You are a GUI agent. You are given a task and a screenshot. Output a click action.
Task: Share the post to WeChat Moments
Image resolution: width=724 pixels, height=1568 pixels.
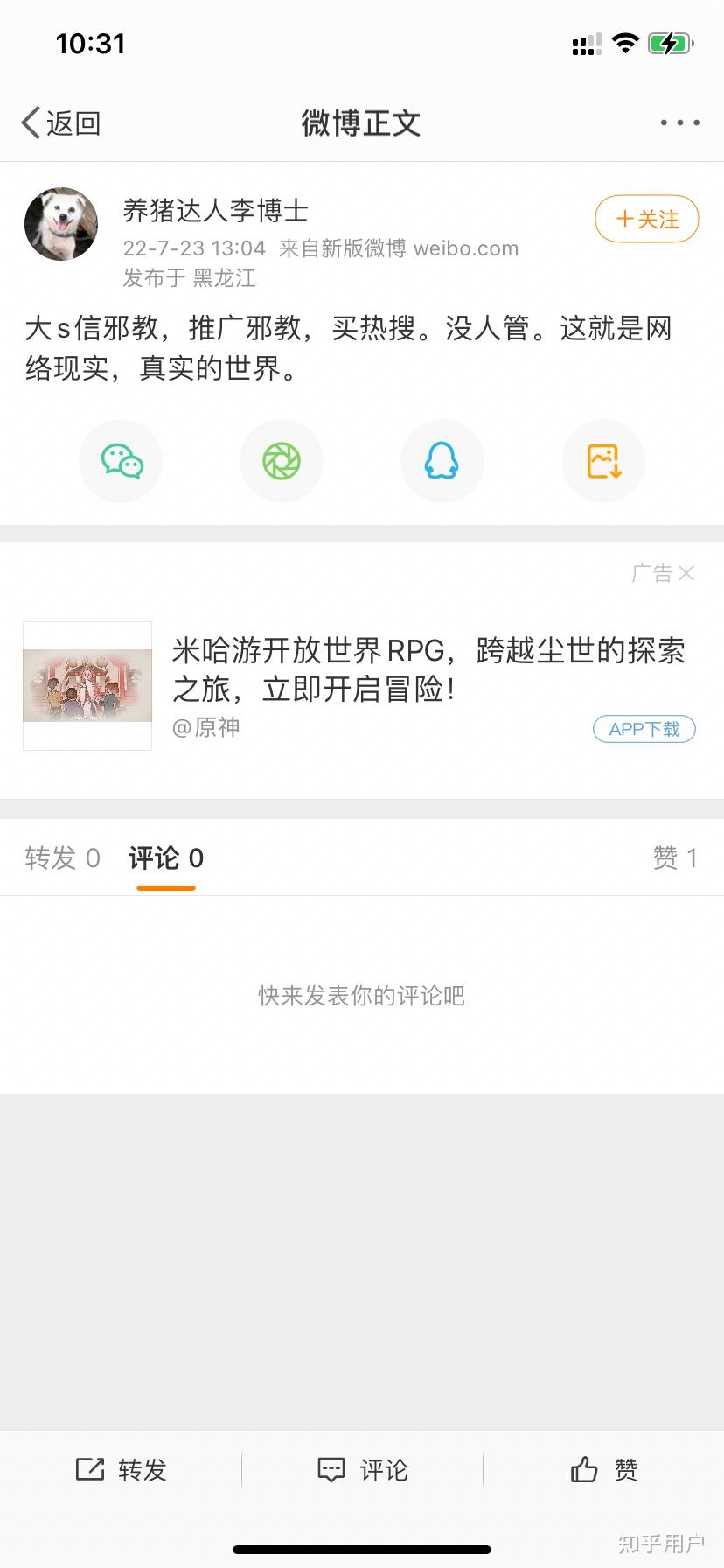(282, 461)
